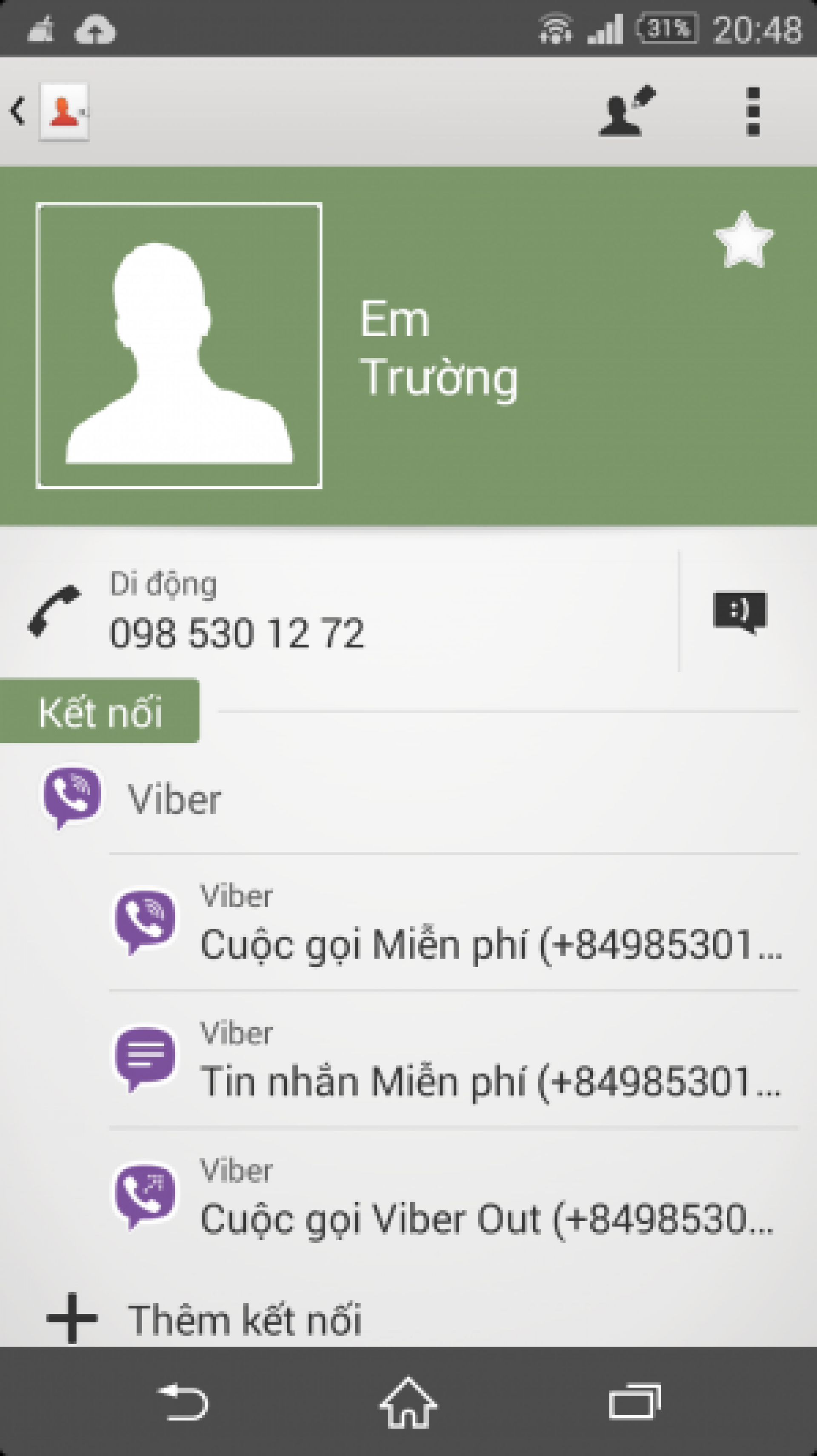This screenshot has width=817, height=1456.
Task: Go to the home screen
Action: 408,1402
